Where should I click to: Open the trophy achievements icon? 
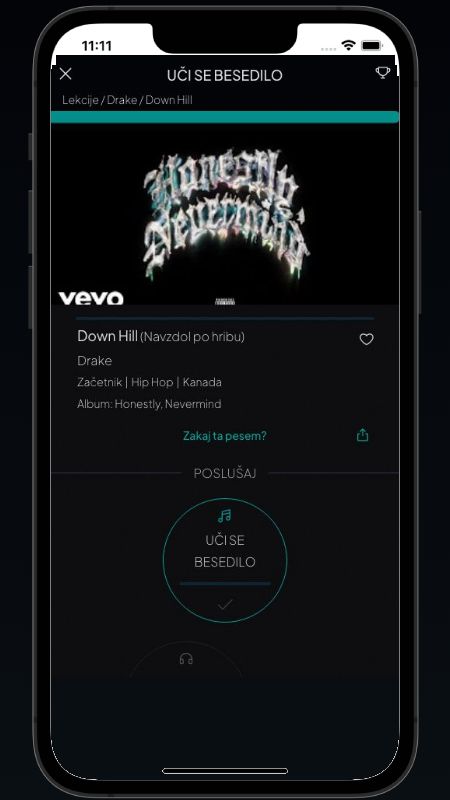(382, 73)
